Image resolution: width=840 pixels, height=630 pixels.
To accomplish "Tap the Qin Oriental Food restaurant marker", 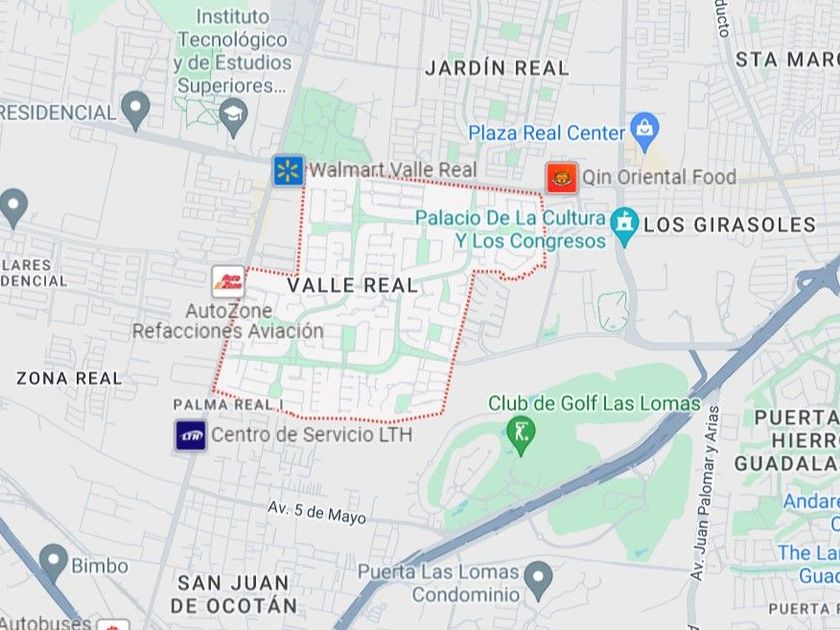I will [x=561, y=177].
